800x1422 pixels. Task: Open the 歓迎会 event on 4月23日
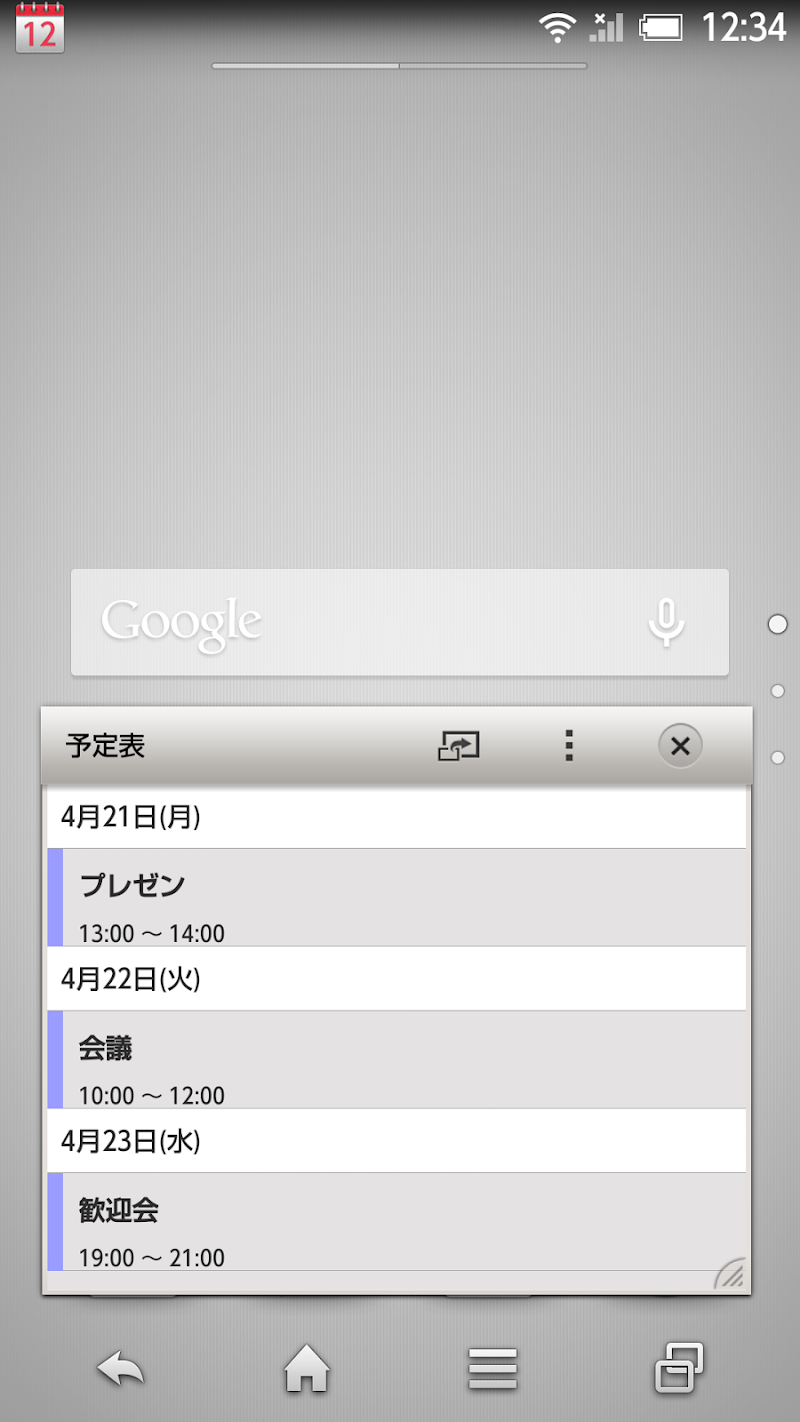400,1222
